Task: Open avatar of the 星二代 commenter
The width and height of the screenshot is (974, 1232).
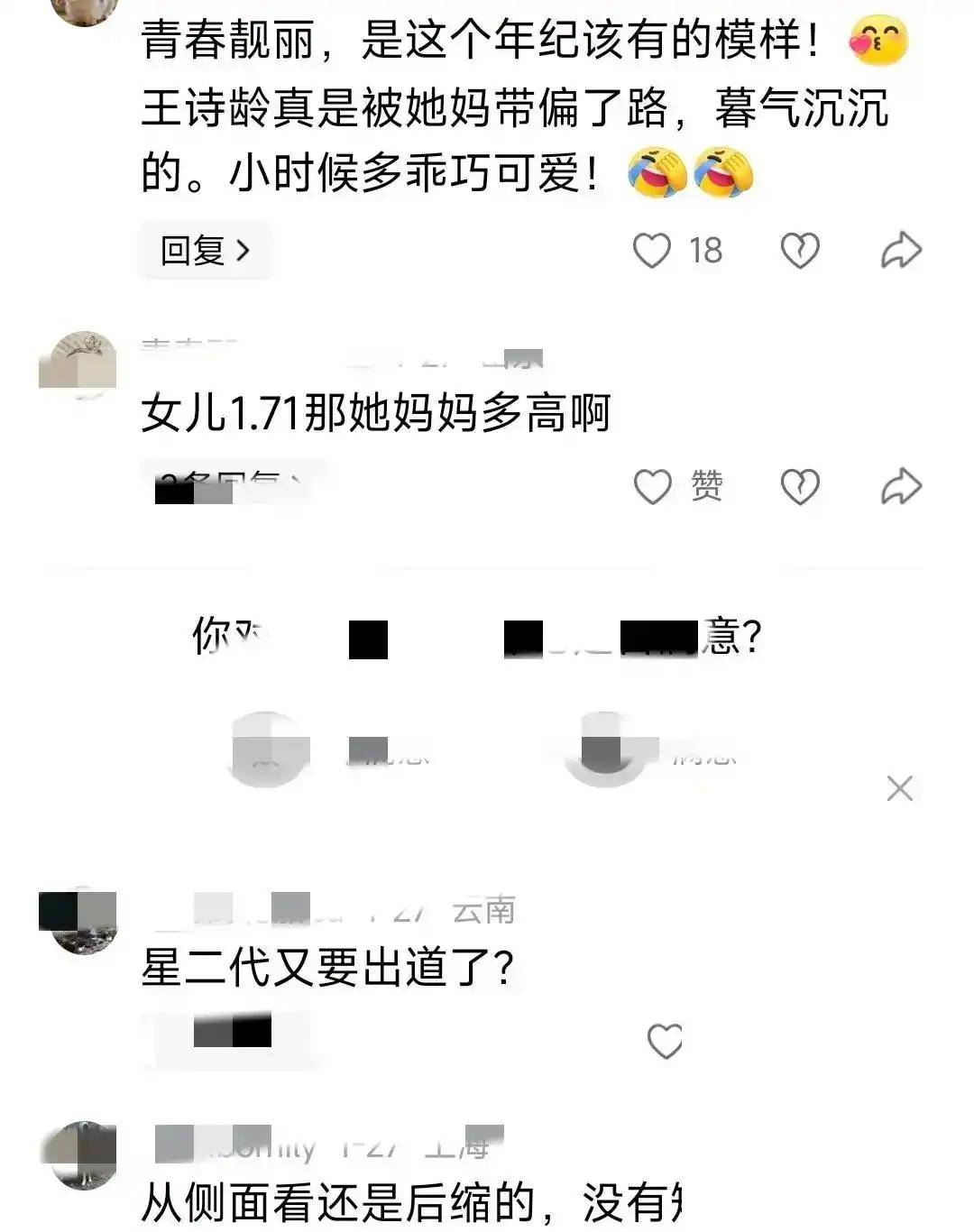Action: (81, 921)
